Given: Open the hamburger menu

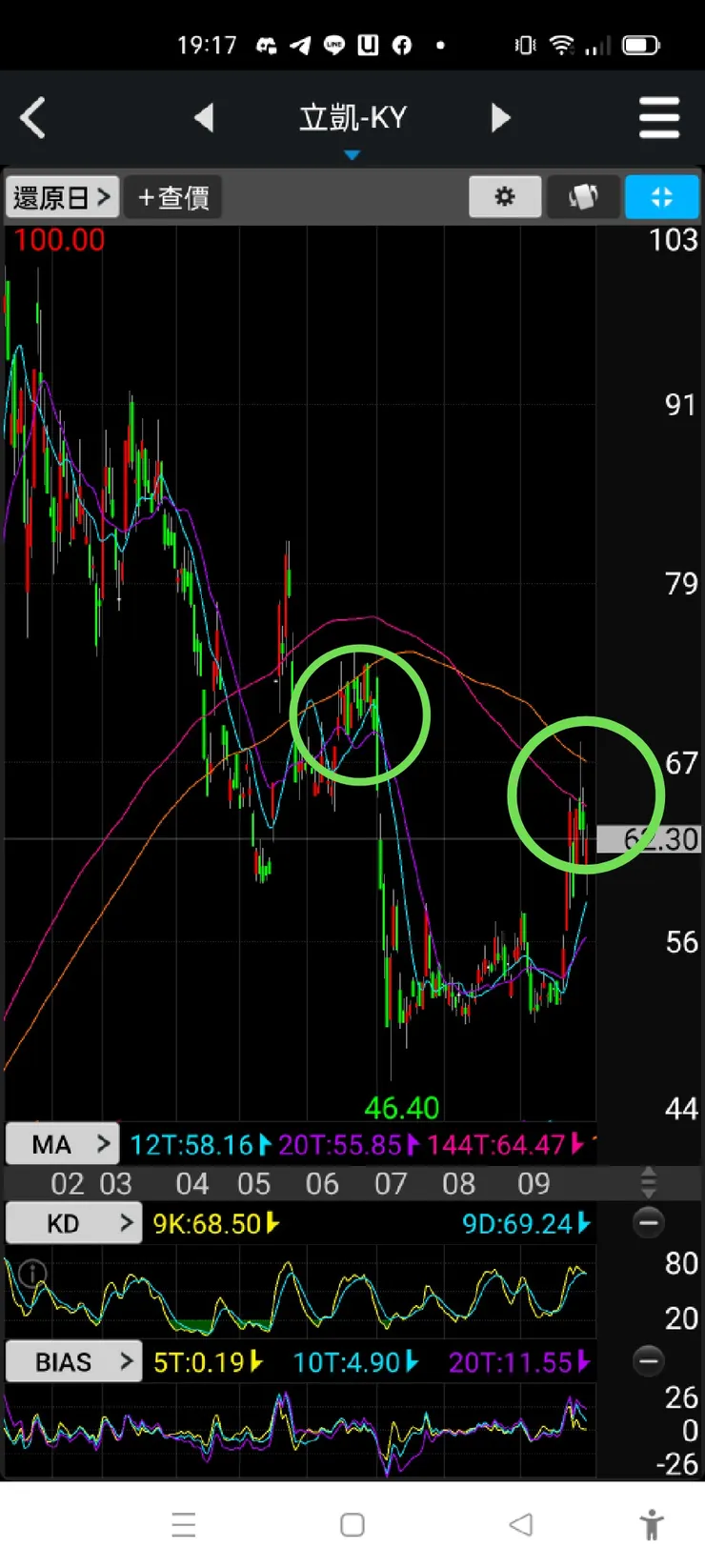Looking at the screenshot, I should click(x=659, y=118).
